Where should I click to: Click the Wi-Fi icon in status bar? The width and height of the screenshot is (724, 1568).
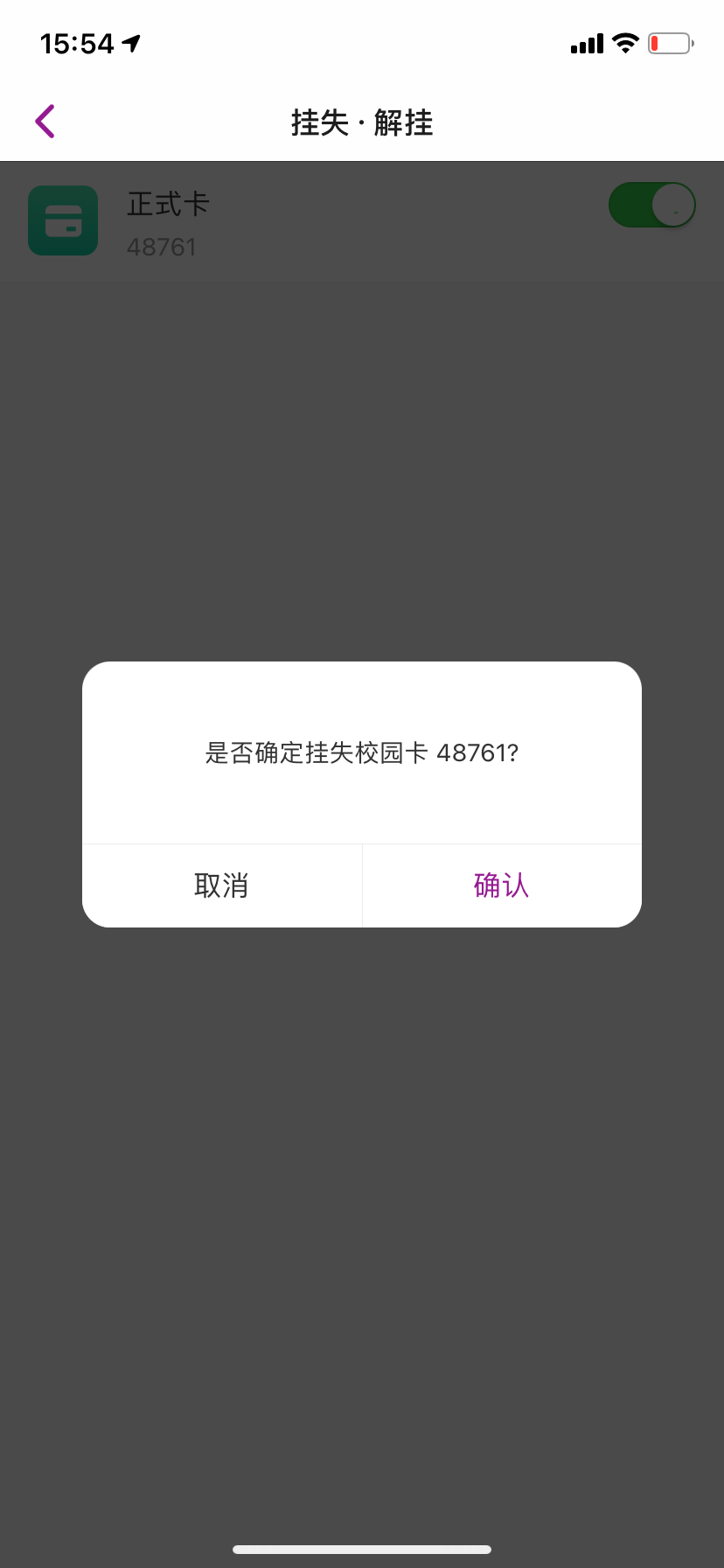(x=627, y=42)
